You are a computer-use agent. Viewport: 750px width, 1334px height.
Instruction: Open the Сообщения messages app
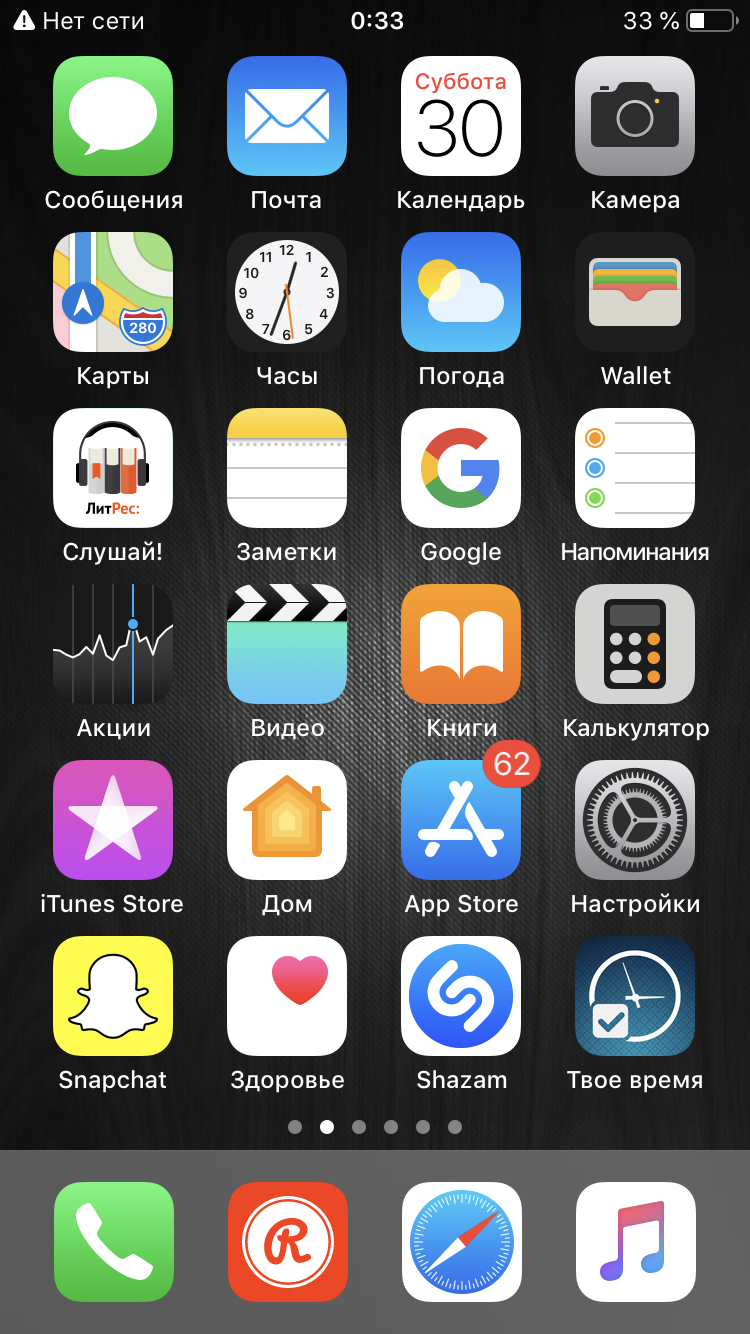pyautogui.click(x=113, y=116)
